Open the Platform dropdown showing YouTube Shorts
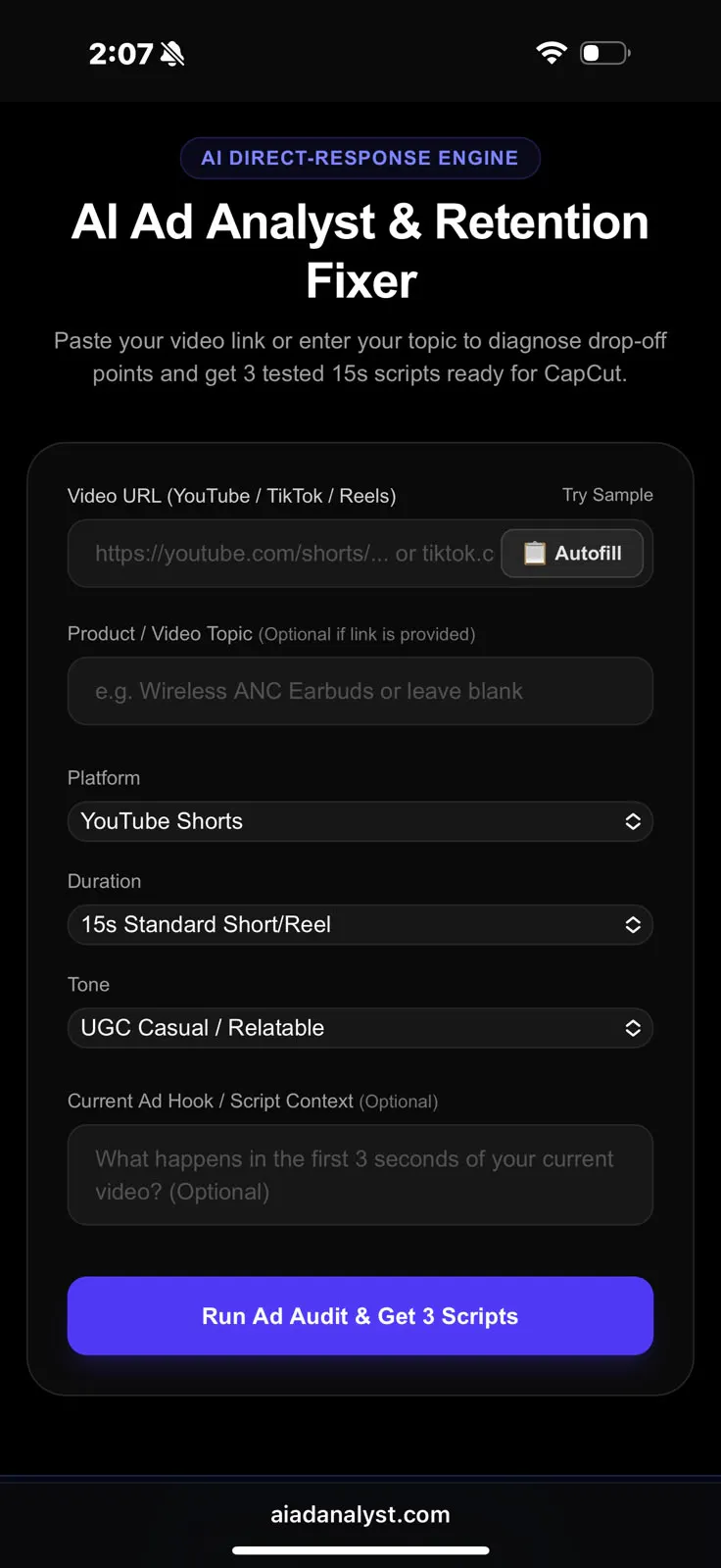721x1568 pixels. pos(360,821)
